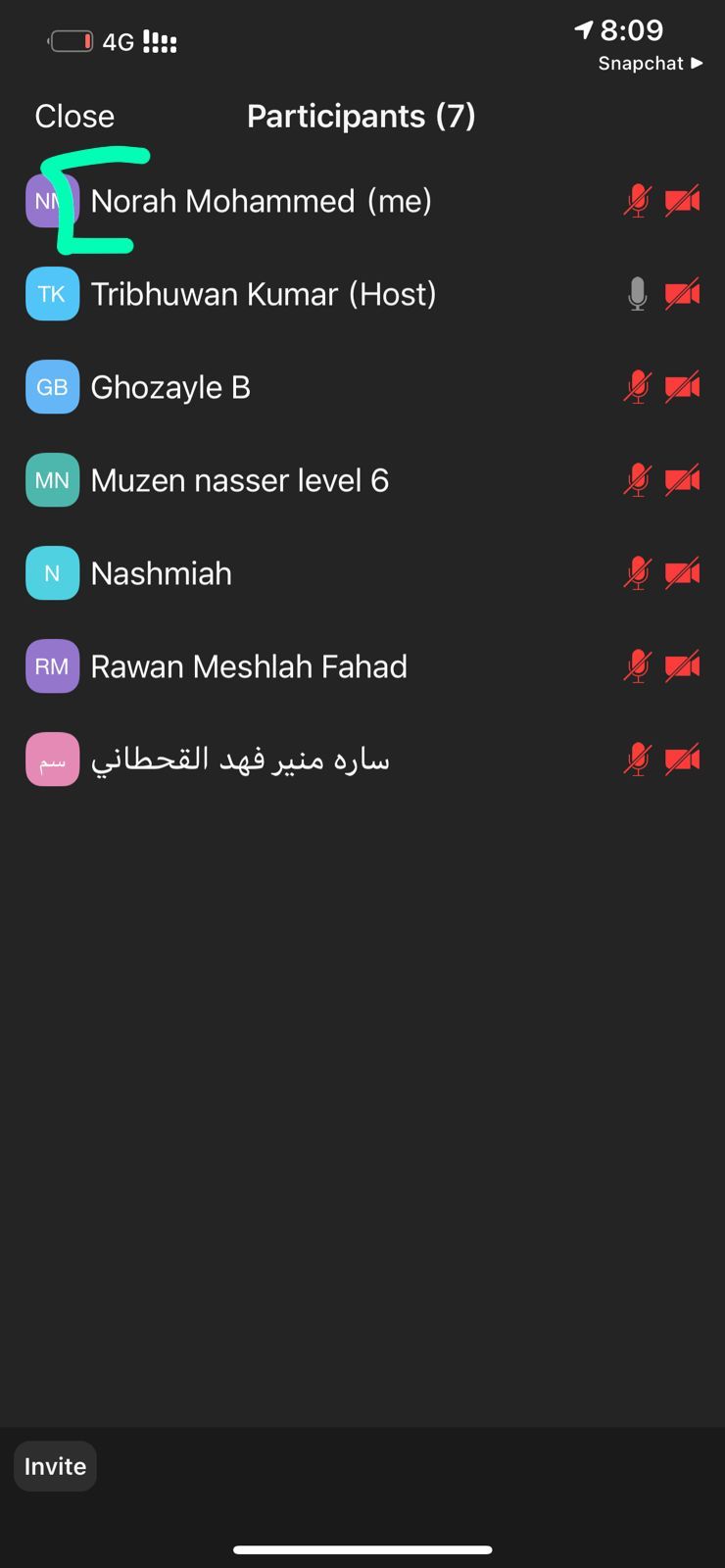Open participant ساره منير فهد القحطاني
This screenshot has width=725, height=1568.
coord(240,759)
